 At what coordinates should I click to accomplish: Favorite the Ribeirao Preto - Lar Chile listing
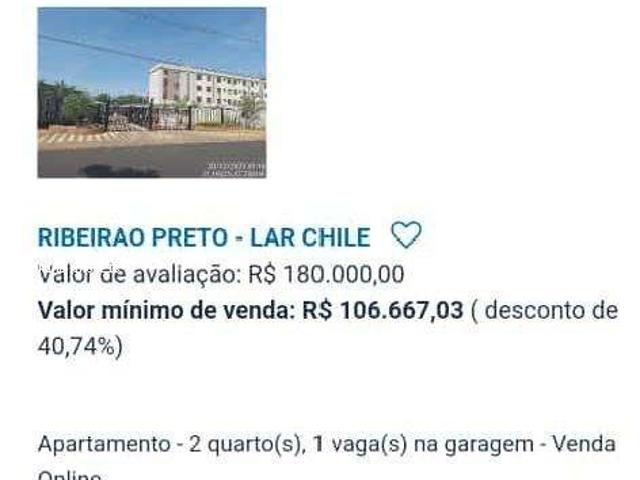(405, 236)
